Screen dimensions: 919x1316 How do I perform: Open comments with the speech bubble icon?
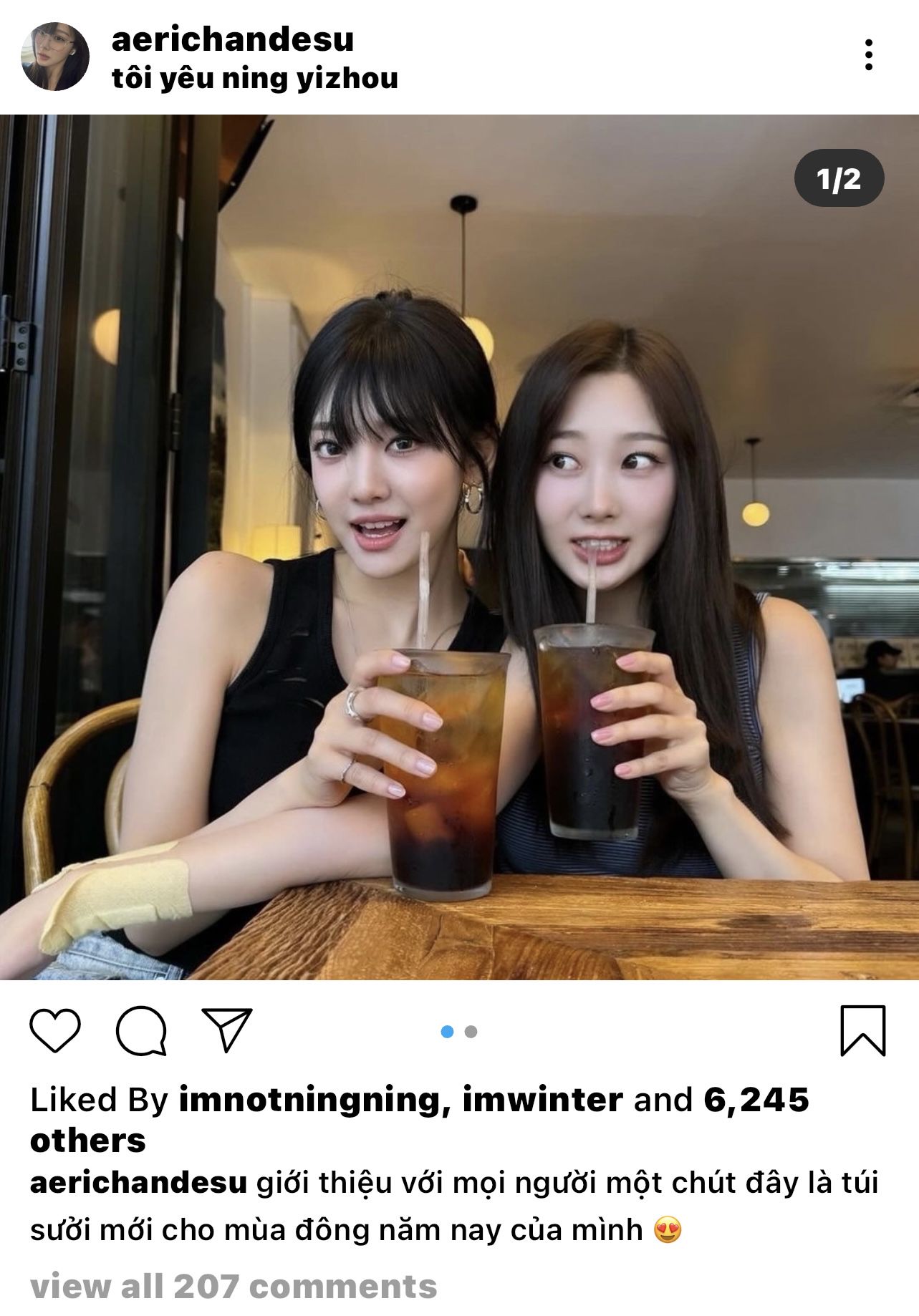(141, 1030)
